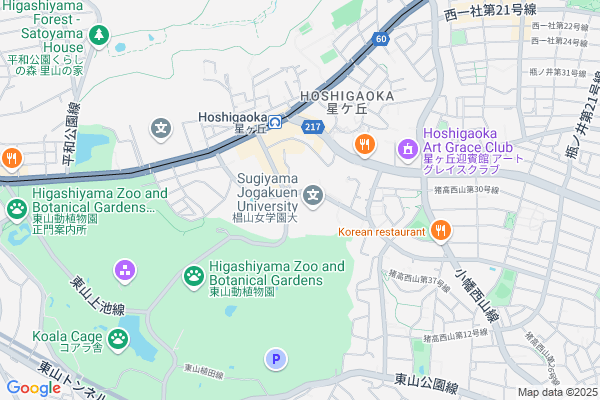Tap the Higashiyama Zoo and Botanical Gardens marker
Image resolution: width=600 pixels, height=400 pixels.
pyautogui.click(x=195, y=274)
